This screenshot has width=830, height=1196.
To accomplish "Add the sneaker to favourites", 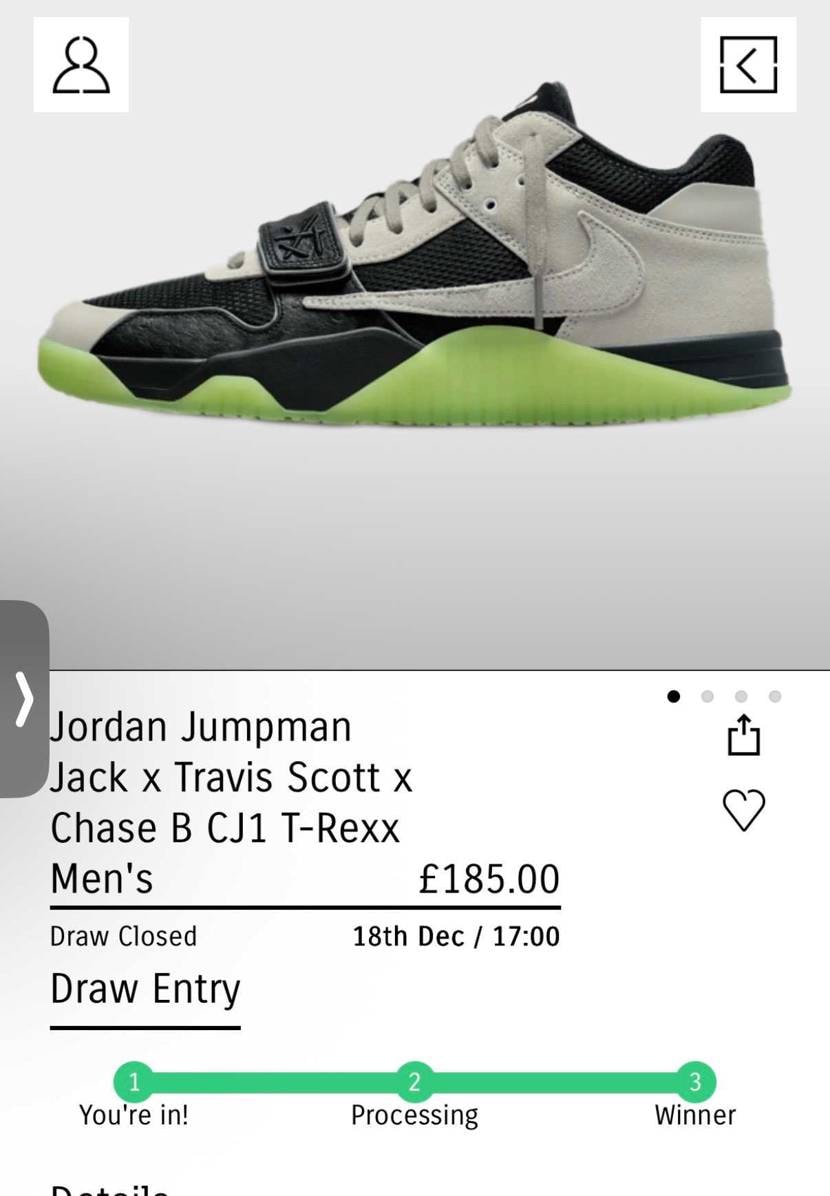I will coord(743,810).
